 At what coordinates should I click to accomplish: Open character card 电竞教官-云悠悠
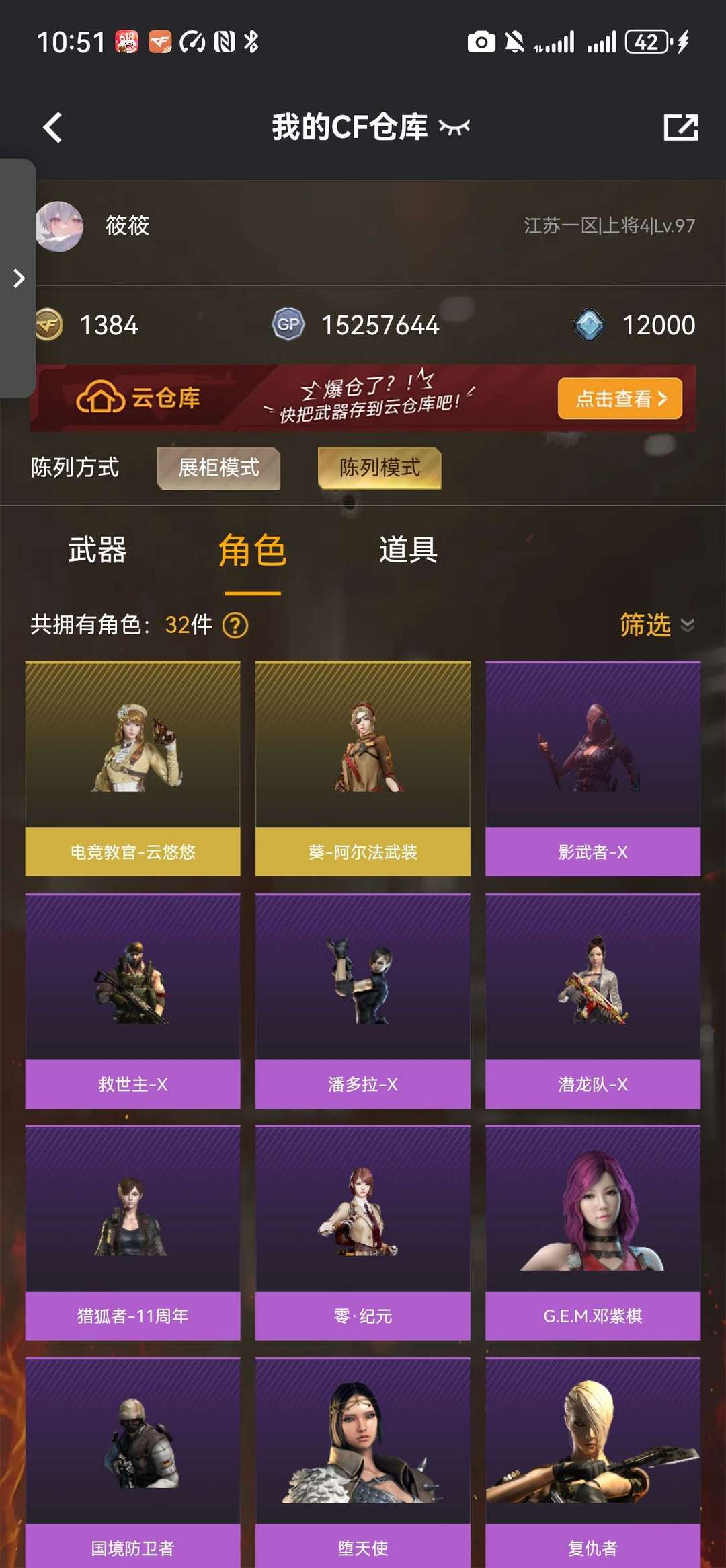132,768
